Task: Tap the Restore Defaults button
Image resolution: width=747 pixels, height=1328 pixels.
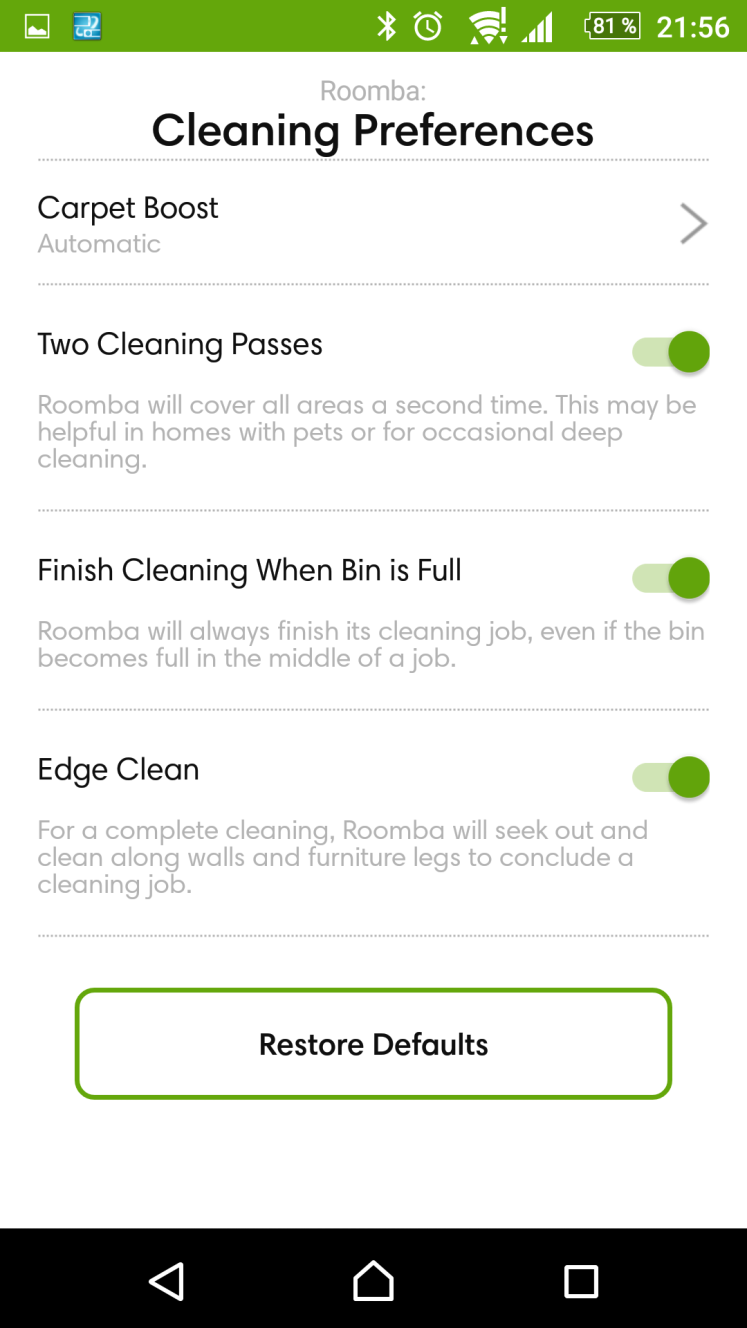Action: (373, 1044)
